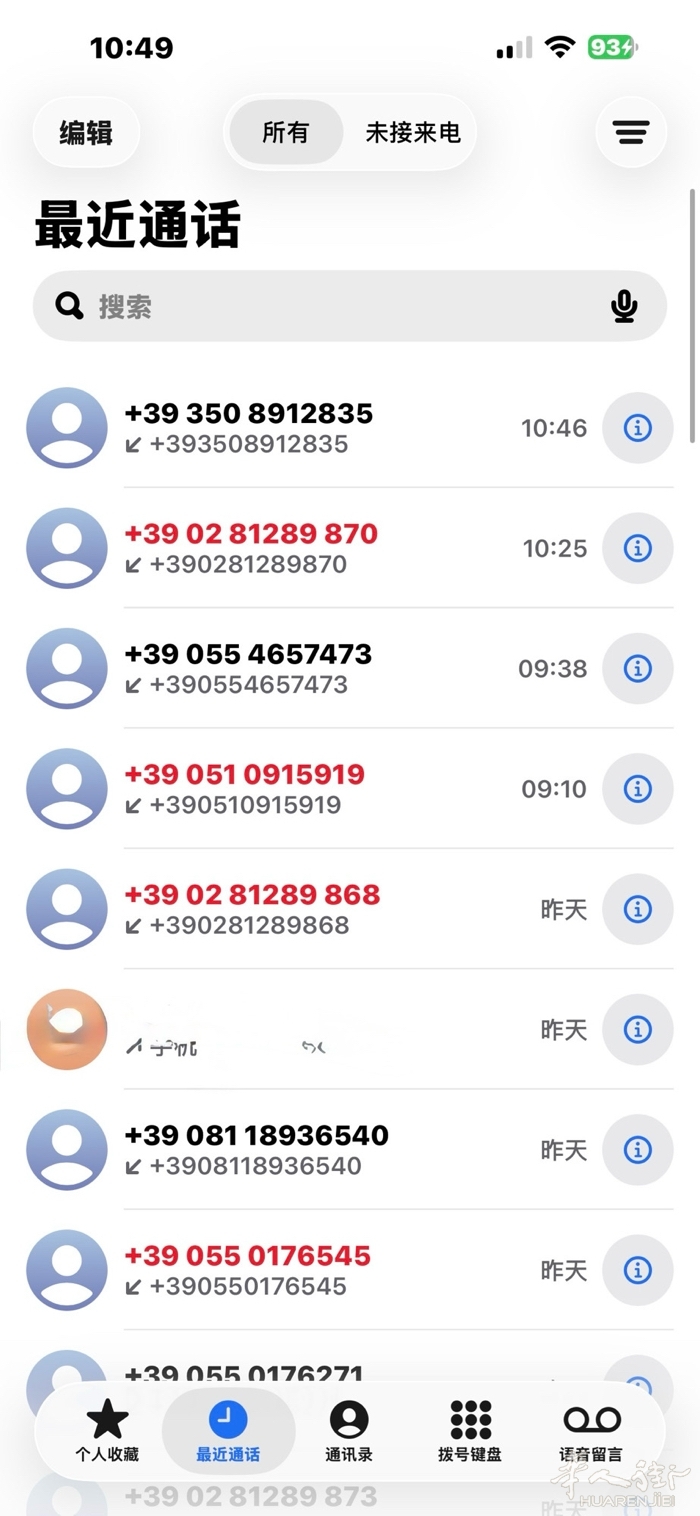The width and height of the screenshot is (700, 1516).
Task: Open info for the 10:25 call
Action: (637, 548)
